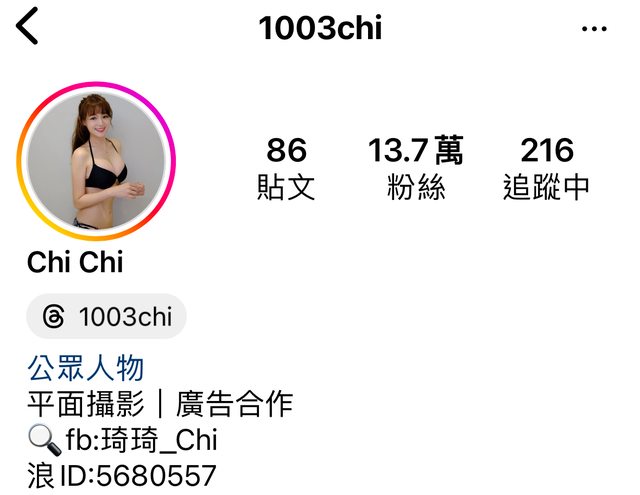The image size is (640, 495).
Task: Open the 216 追蹤中 following list
Action: pyautogui.click(x=546, y=168)
